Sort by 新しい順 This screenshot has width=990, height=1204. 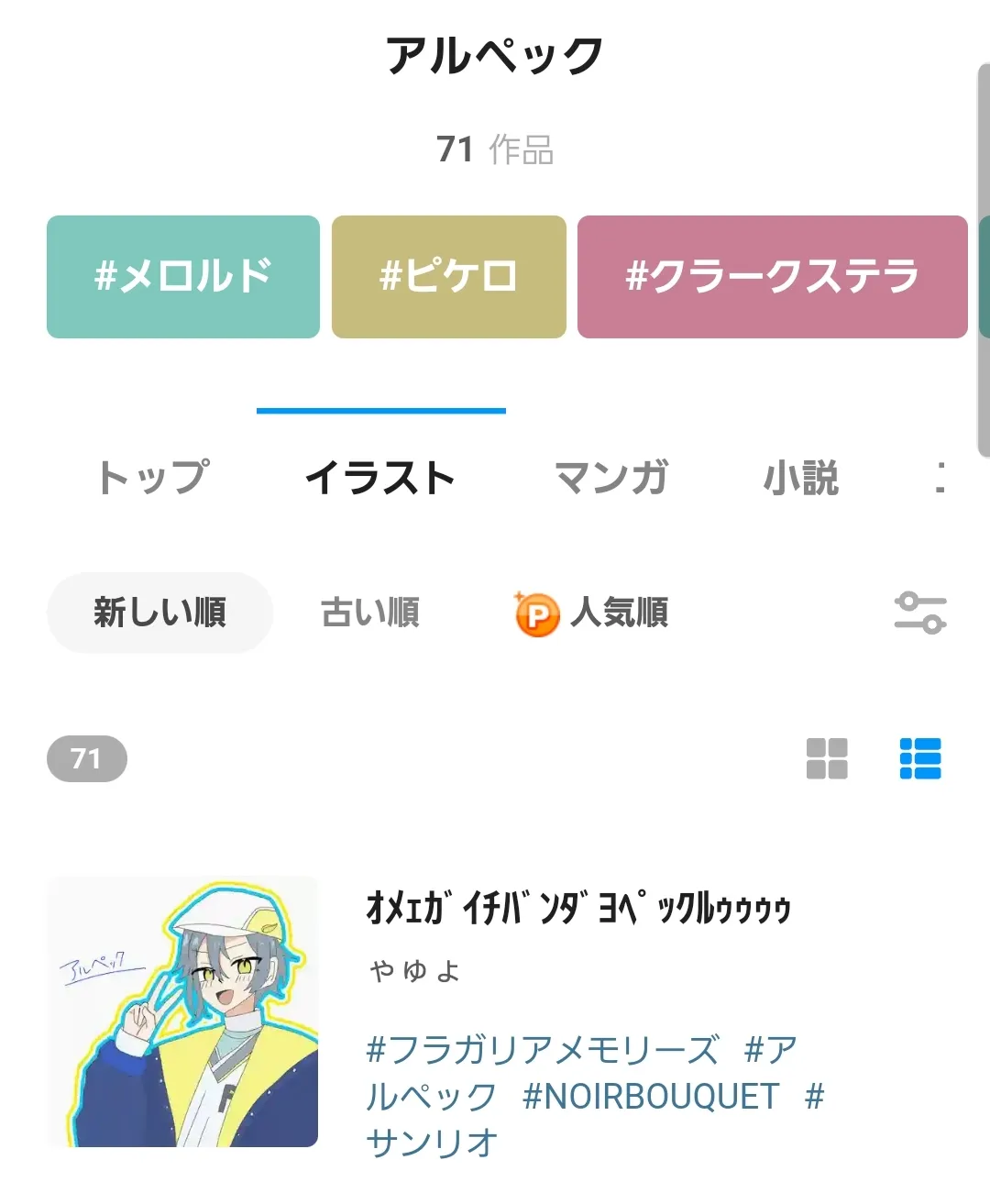pos(159,613)
